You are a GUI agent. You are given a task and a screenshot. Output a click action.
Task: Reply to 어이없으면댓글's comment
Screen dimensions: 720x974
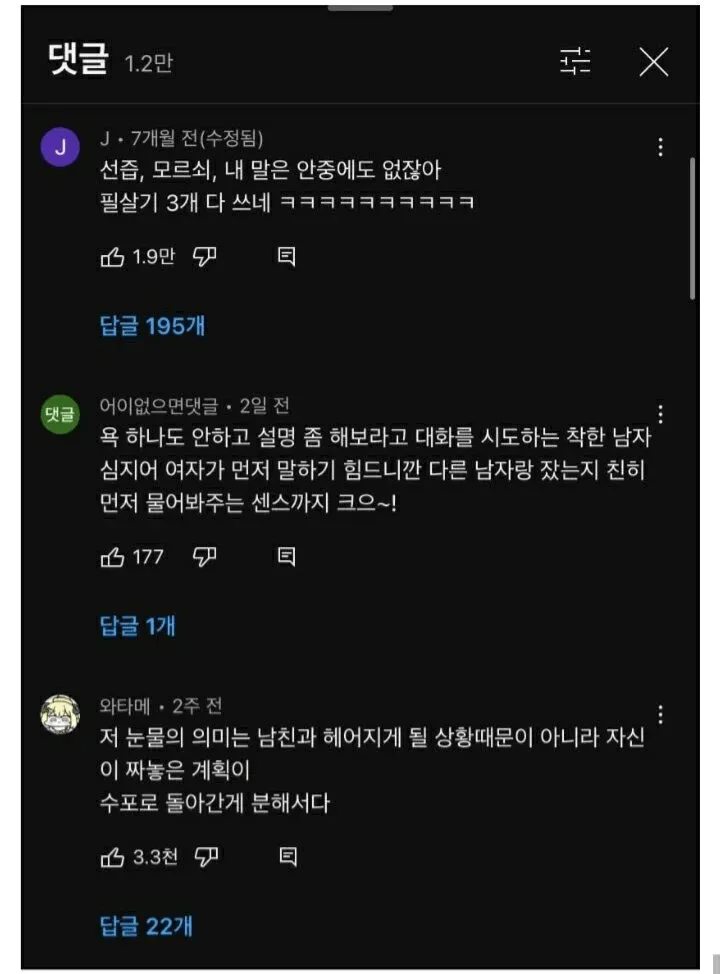click(286, 557)
